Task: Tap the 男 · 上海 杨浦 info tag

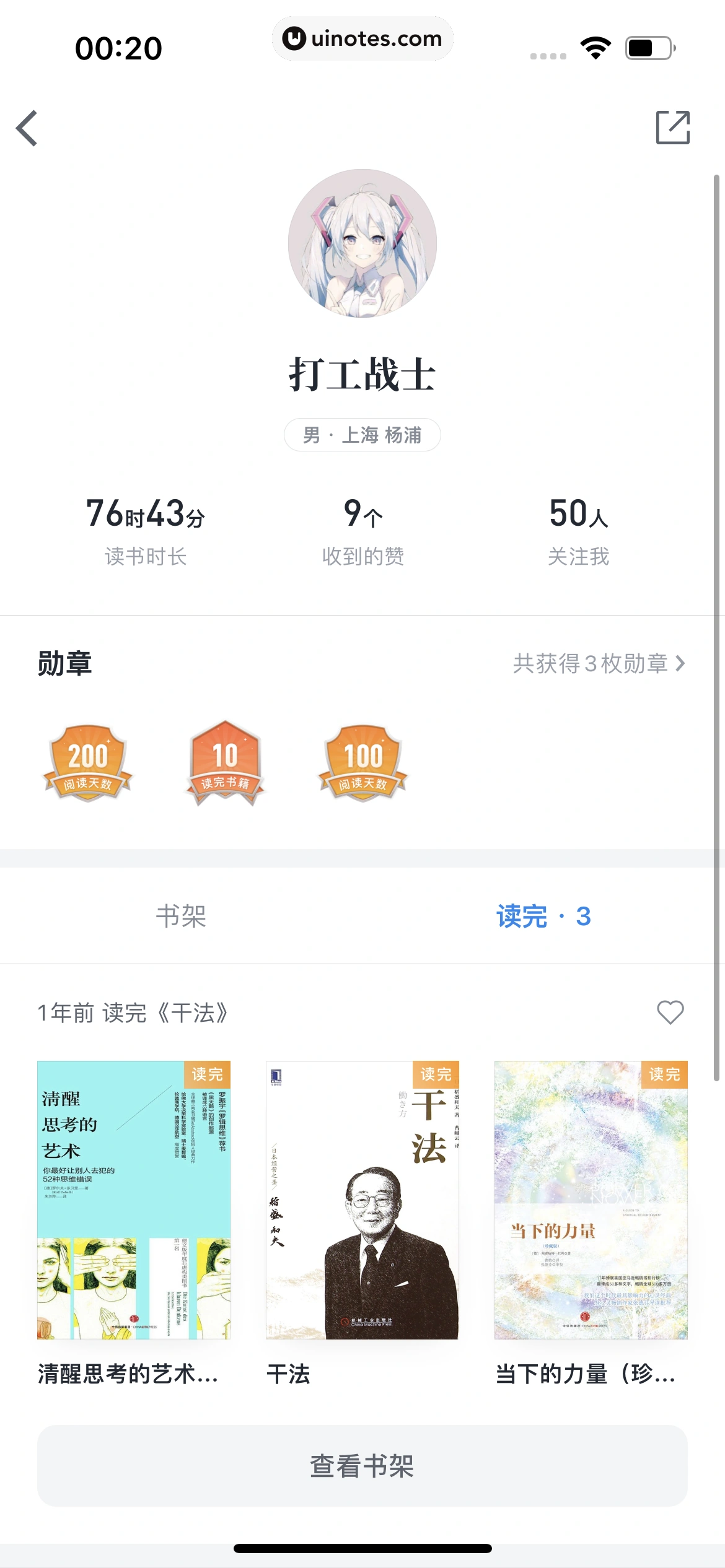Action: [x=362, y=435]
